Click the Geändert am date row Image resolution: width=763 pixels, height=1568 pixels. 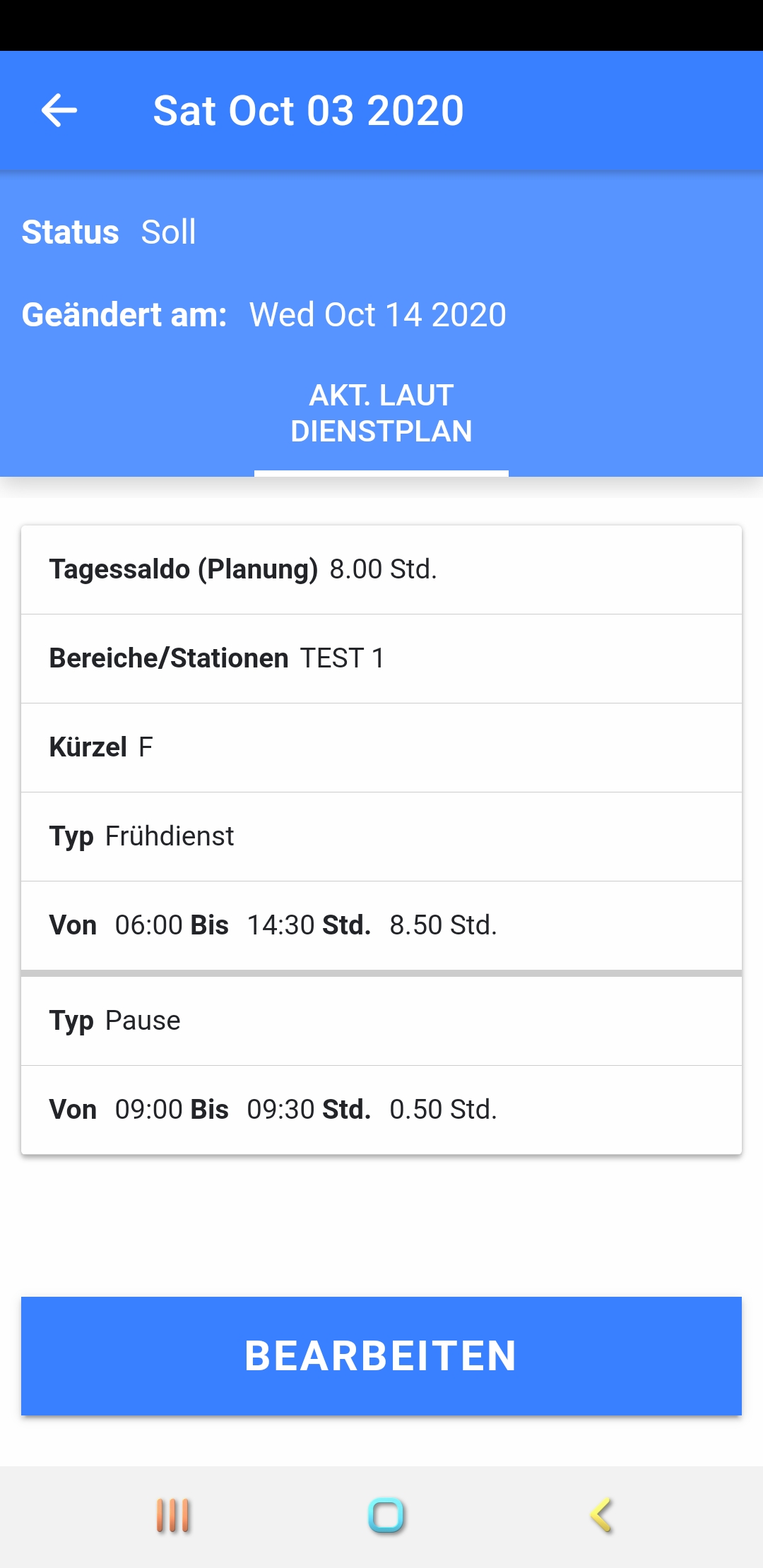(264, 314)
